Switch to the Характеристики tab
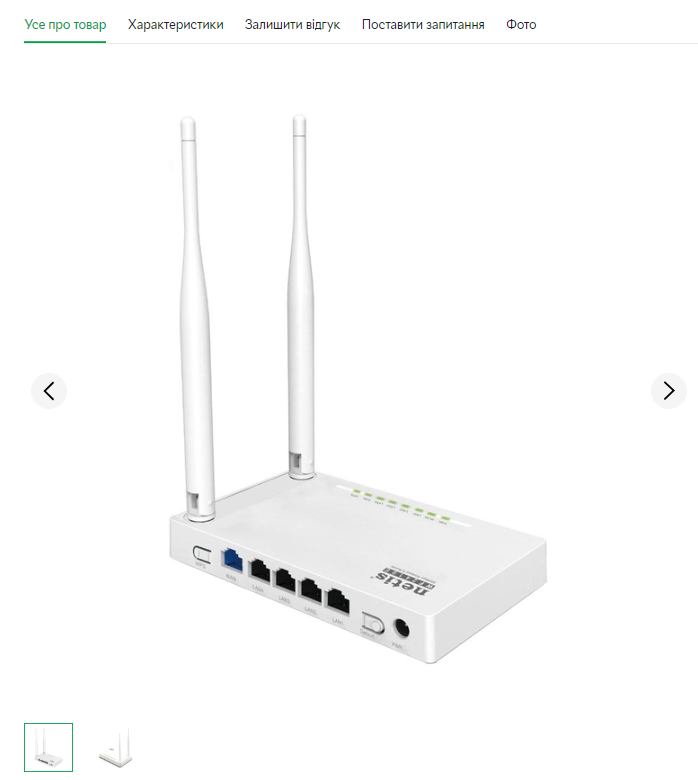This screenshot has height=780, width=698. (x=175, y=24)
